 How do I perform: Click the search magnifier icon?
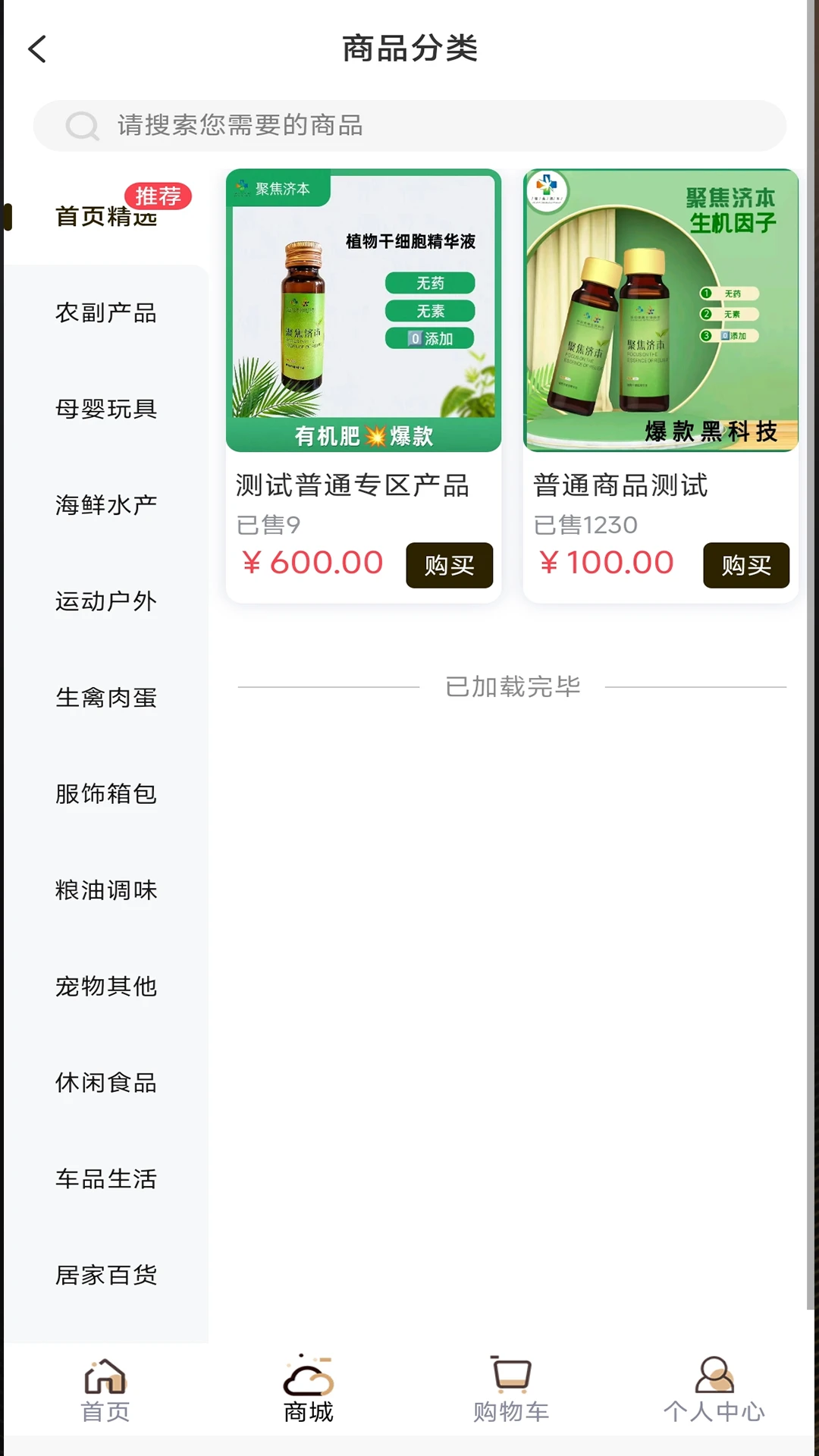pyautogui.click(x=82, y=126)
